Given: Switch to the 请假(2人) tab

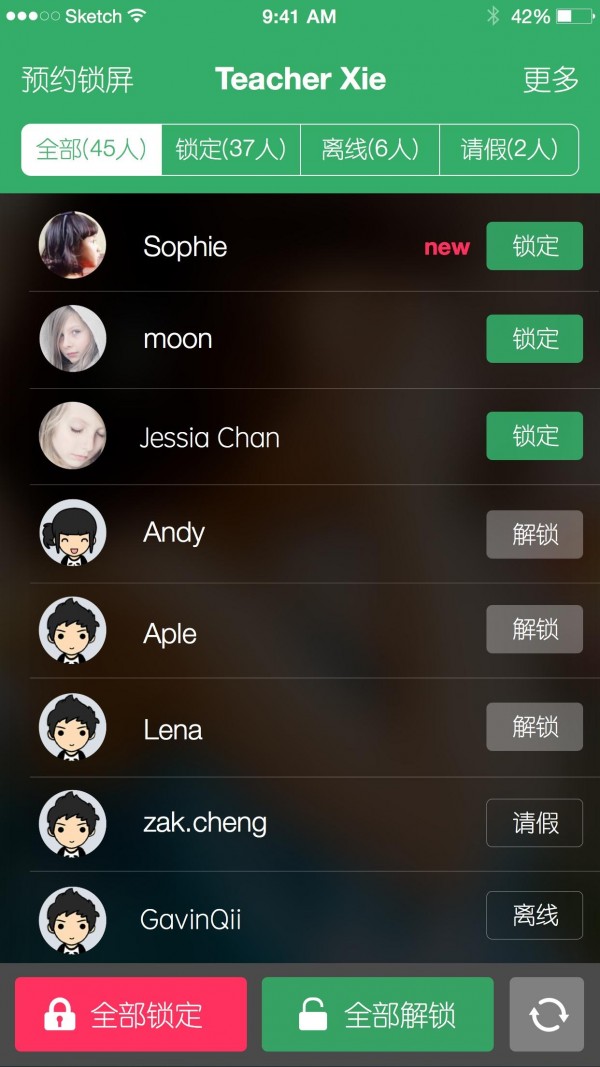Looking at the screenshot, I should (509, 150).
